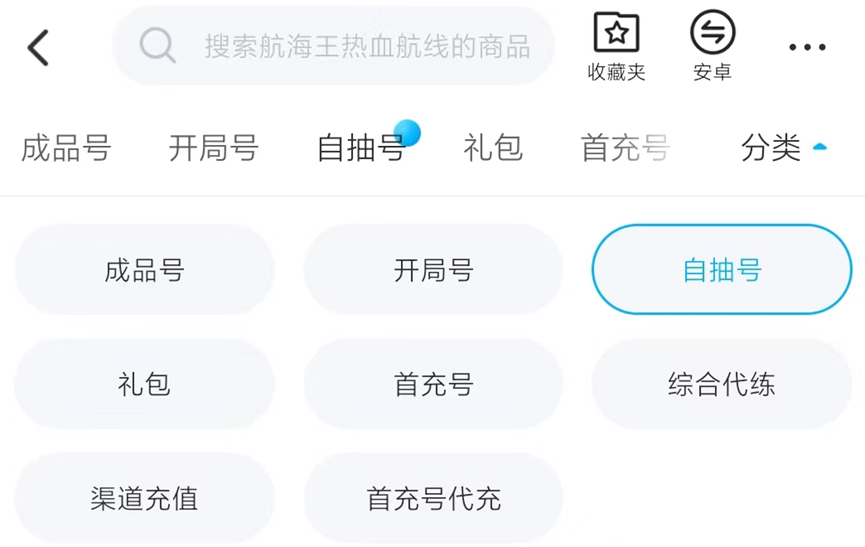Open the 收藏夹 favorites folder
Viewport: 865px width, 547px height.
click(616, 47)
